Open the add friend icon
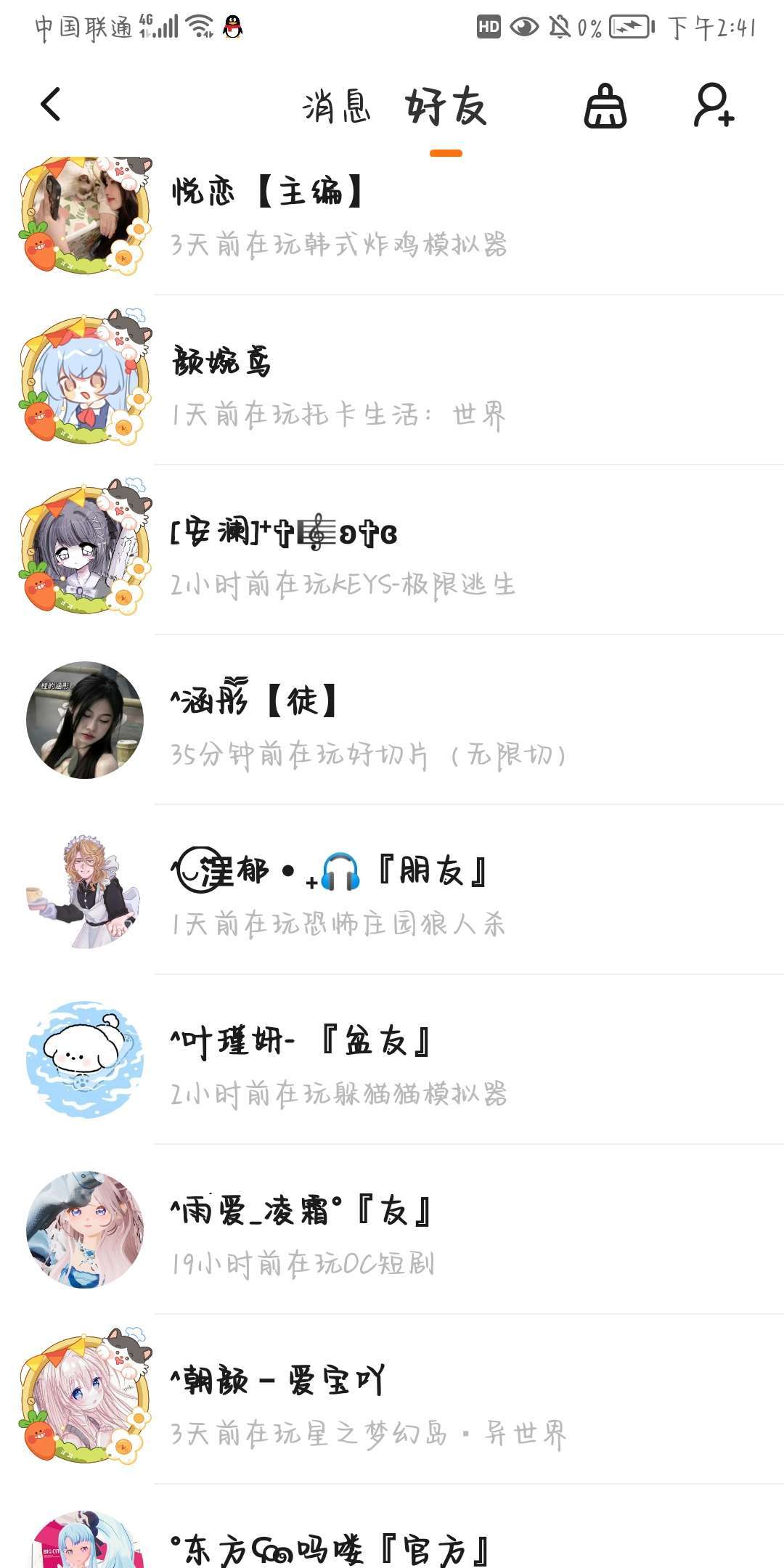Image resolution: width=784 pixels, height=1568 pixels. tap(714, 106)
